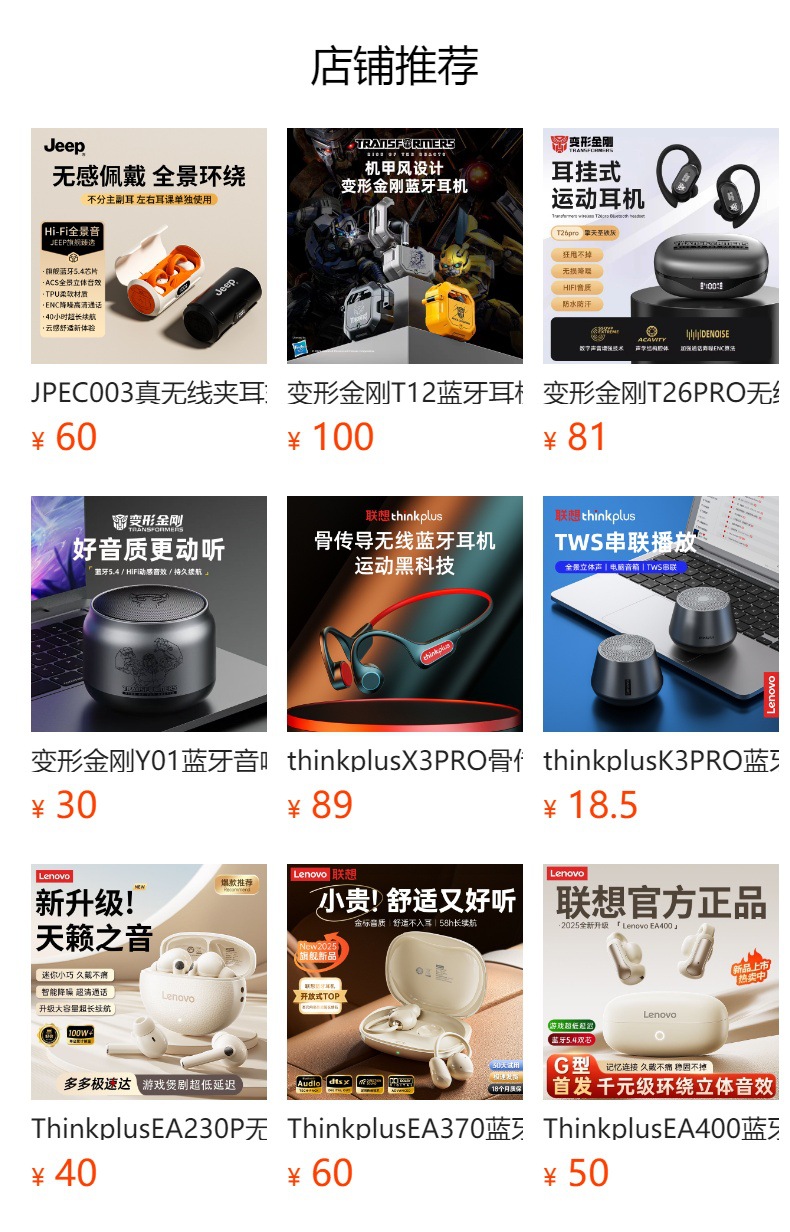The height and width of the screenshot is (1232, 790).
Task: Select the 变形金刚T26PRO ear-hook earphone card
Action: tap(661, 246)
